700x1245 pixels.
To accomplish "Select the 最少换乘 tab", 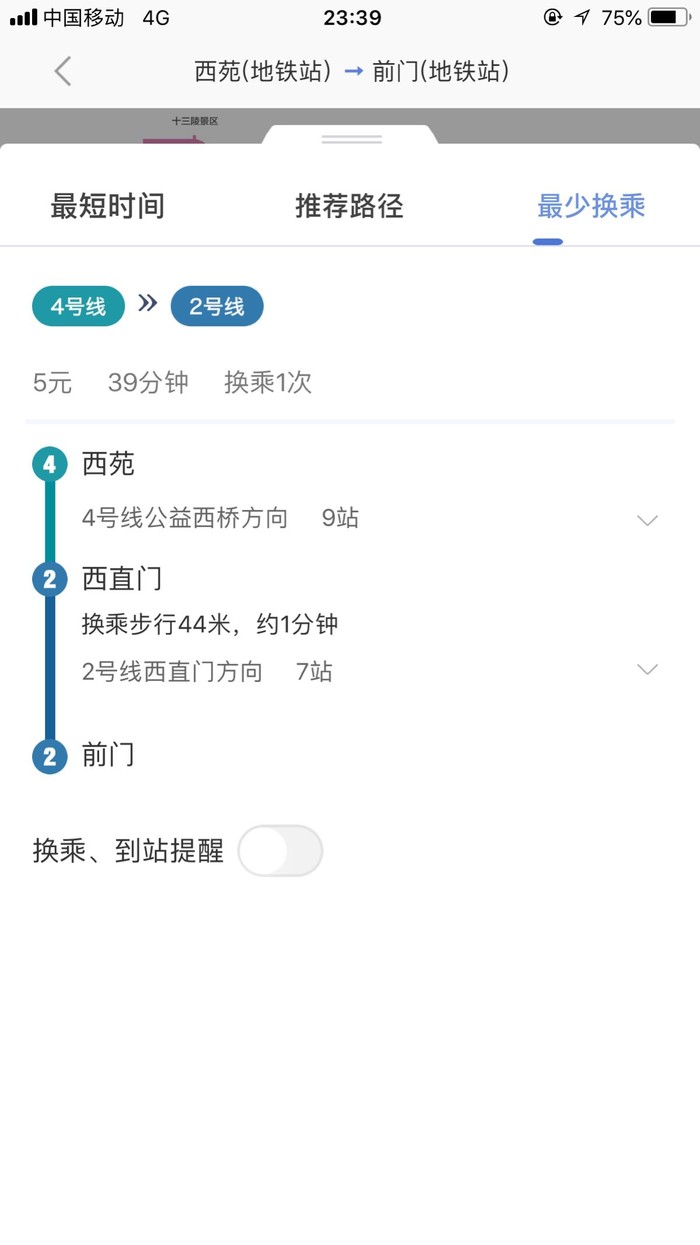I will click(x=591, y=207).
